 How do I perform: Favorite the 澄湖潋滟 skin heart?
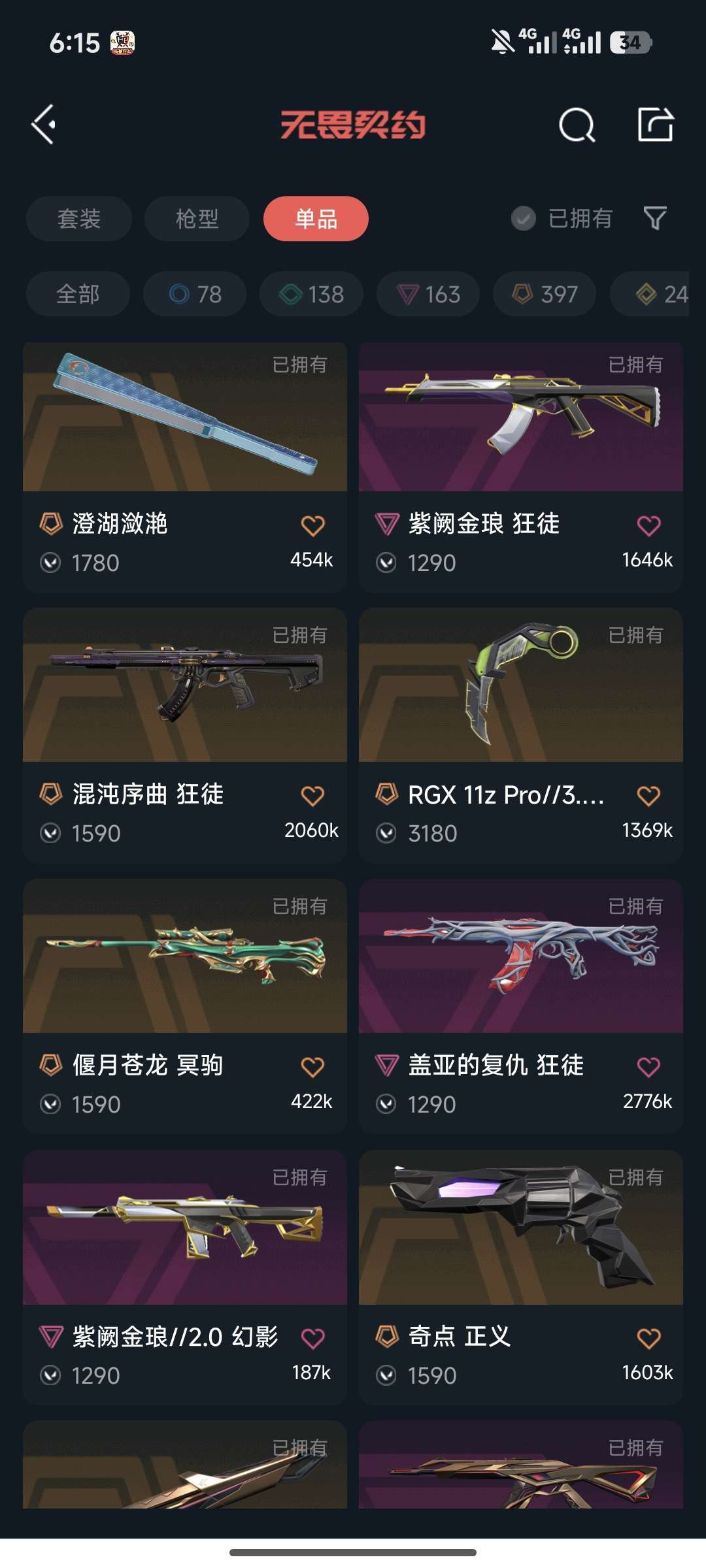pos(314,526)
